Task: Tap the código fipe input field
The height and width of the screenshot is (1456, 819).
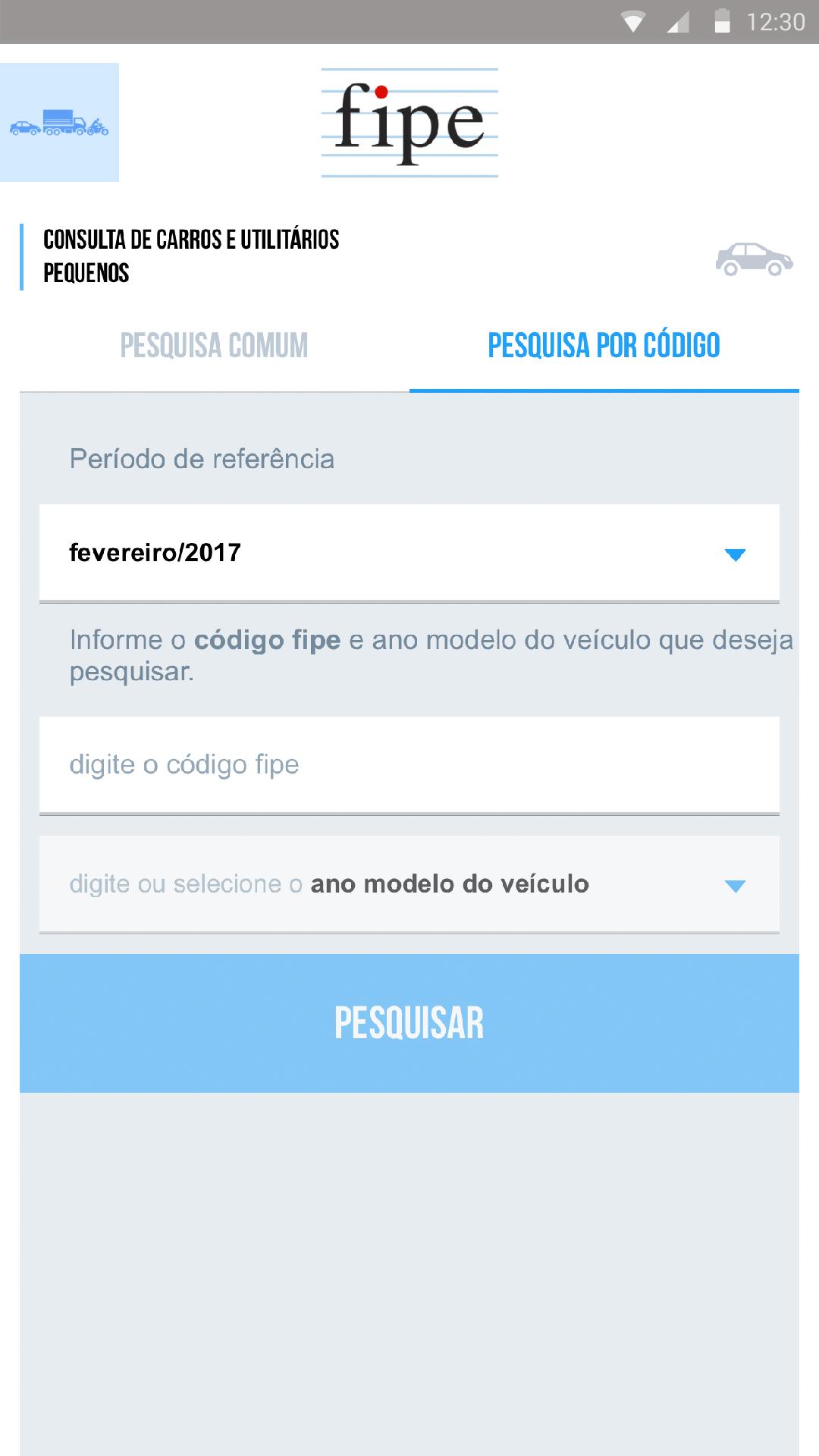Action: click(x=409, y=764)
